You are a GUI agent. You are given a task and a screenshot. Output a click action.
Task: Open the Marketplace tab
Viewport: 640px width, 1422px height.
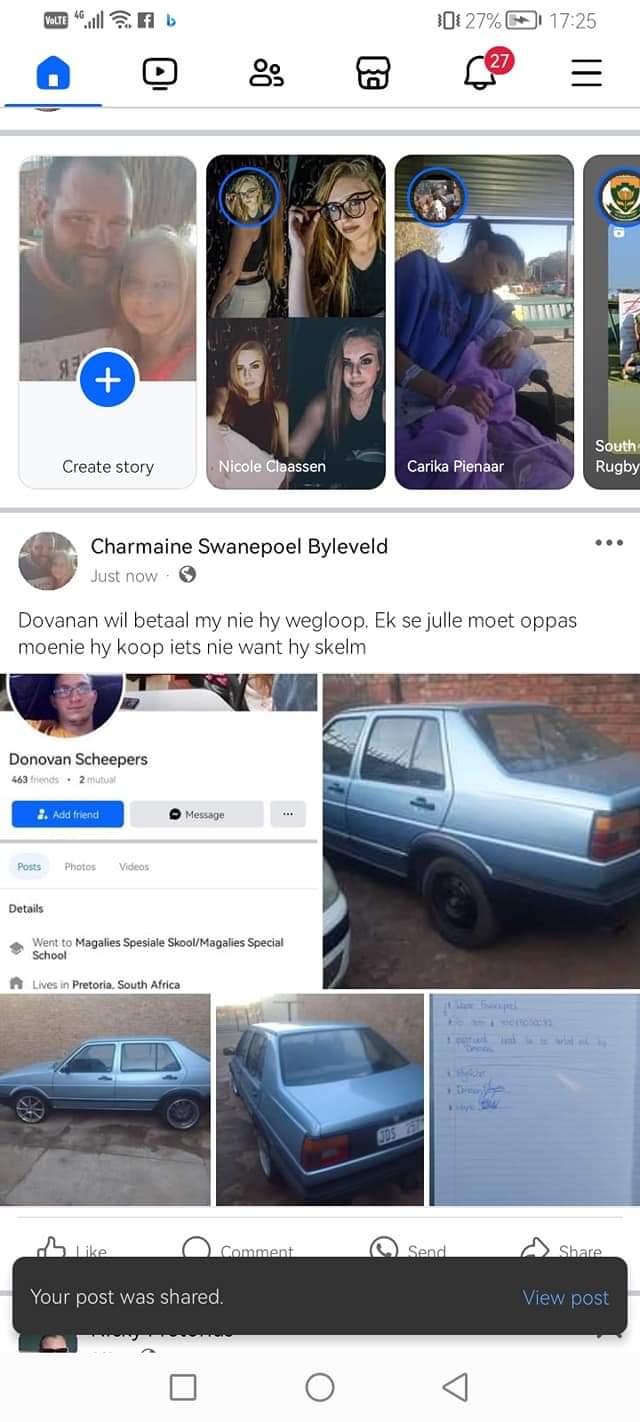coord(373,73)
